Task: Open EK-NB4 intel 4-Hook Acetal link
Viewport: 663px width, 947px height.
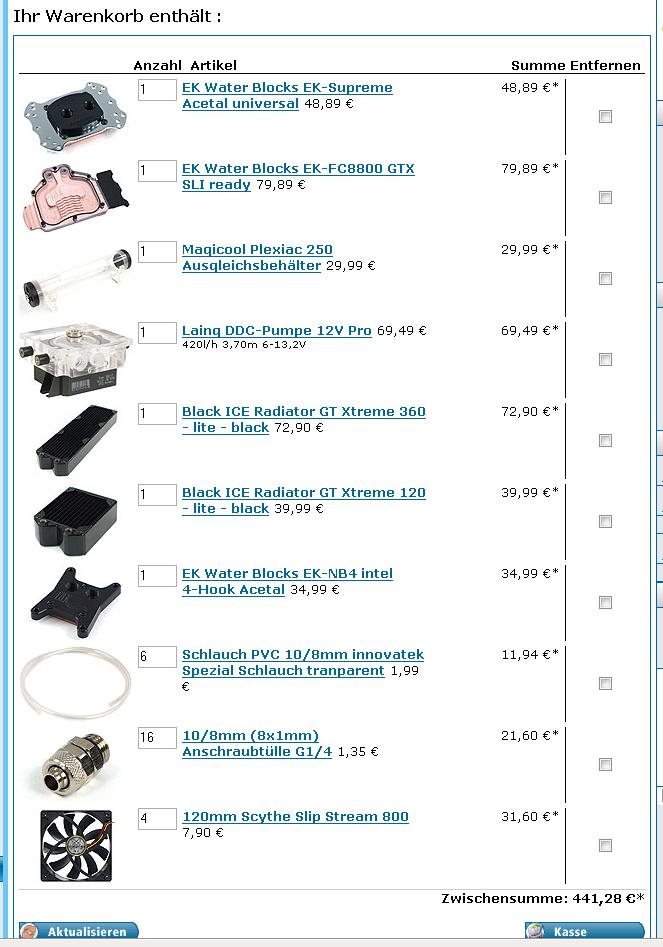Action: click(x=287, y=574)
